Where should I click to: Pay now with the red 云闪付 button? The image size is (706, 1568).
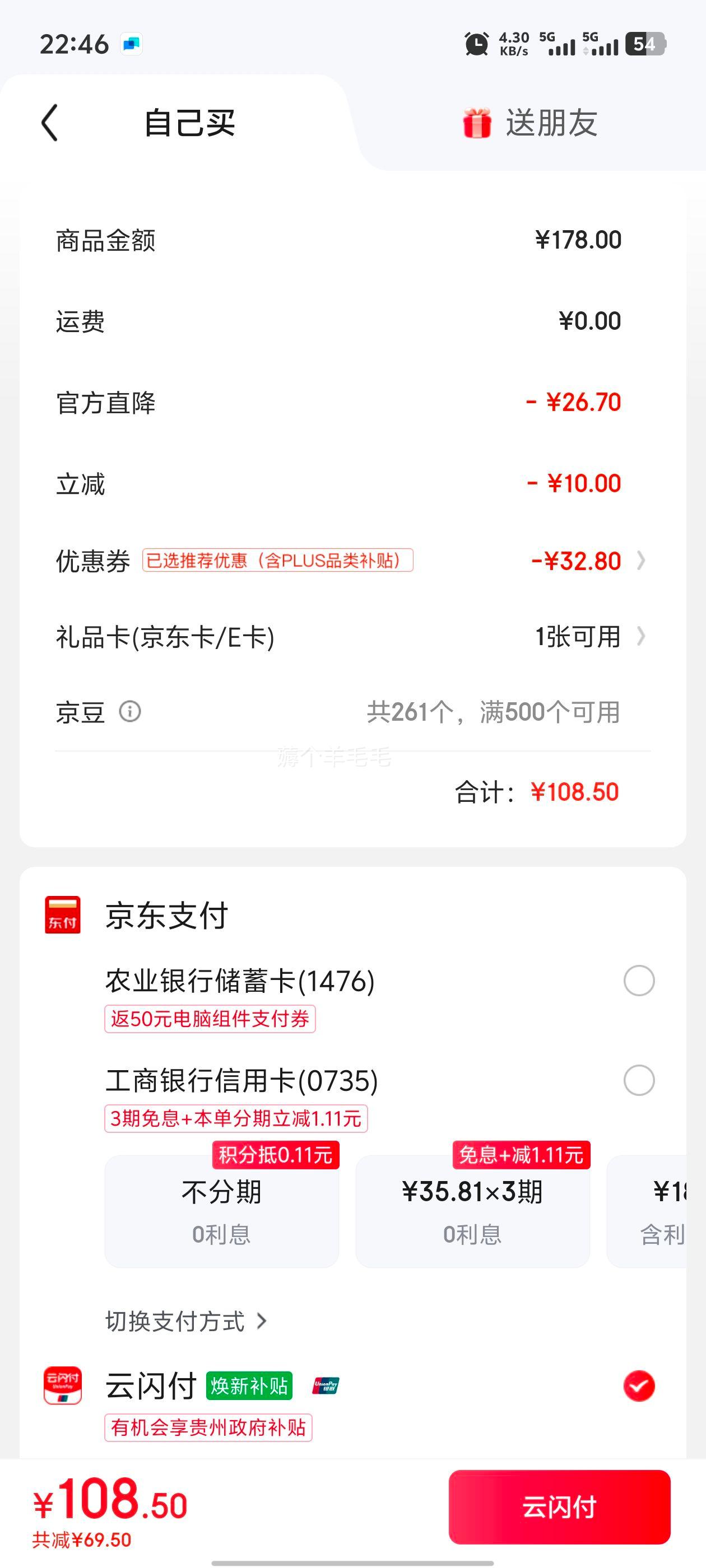tap(559, 1506)
